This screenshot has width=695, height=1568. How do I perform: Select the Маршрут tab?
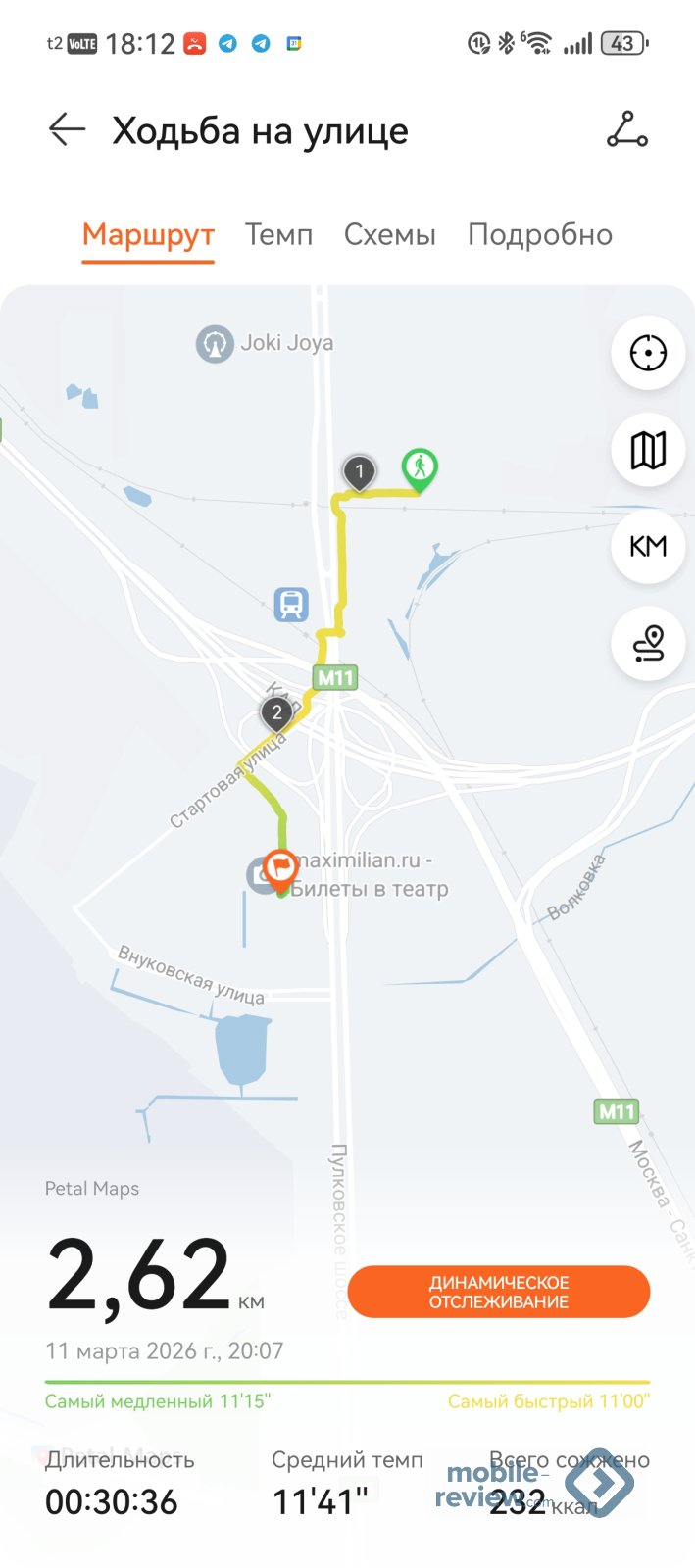pos(148,235)
